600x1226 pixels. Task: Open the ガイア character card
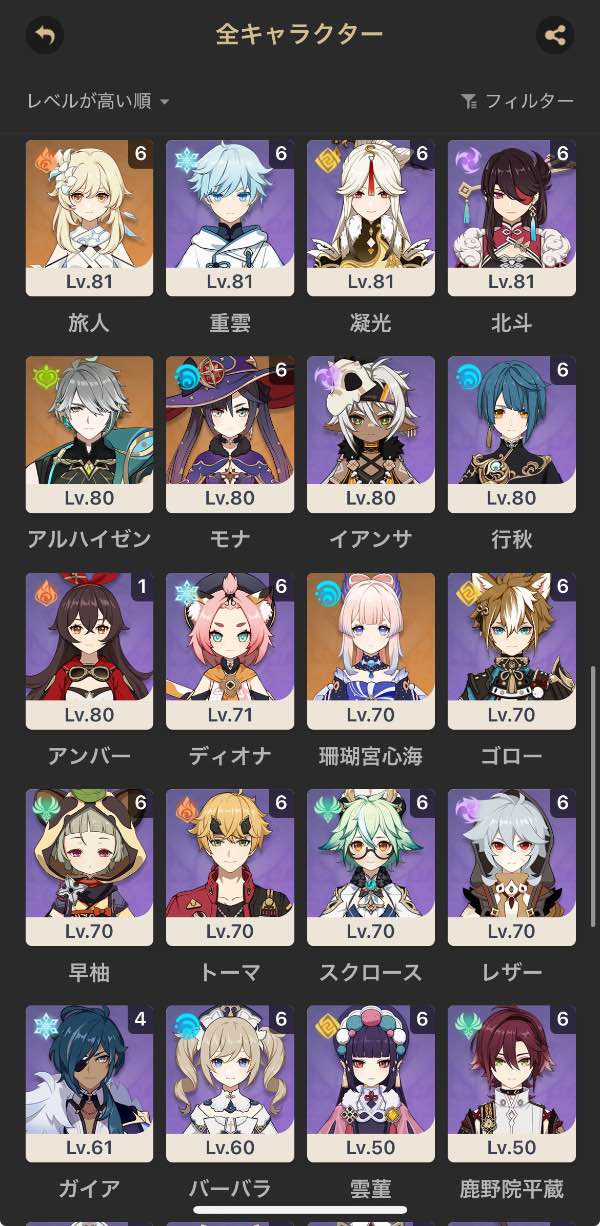coord(89,1083)
